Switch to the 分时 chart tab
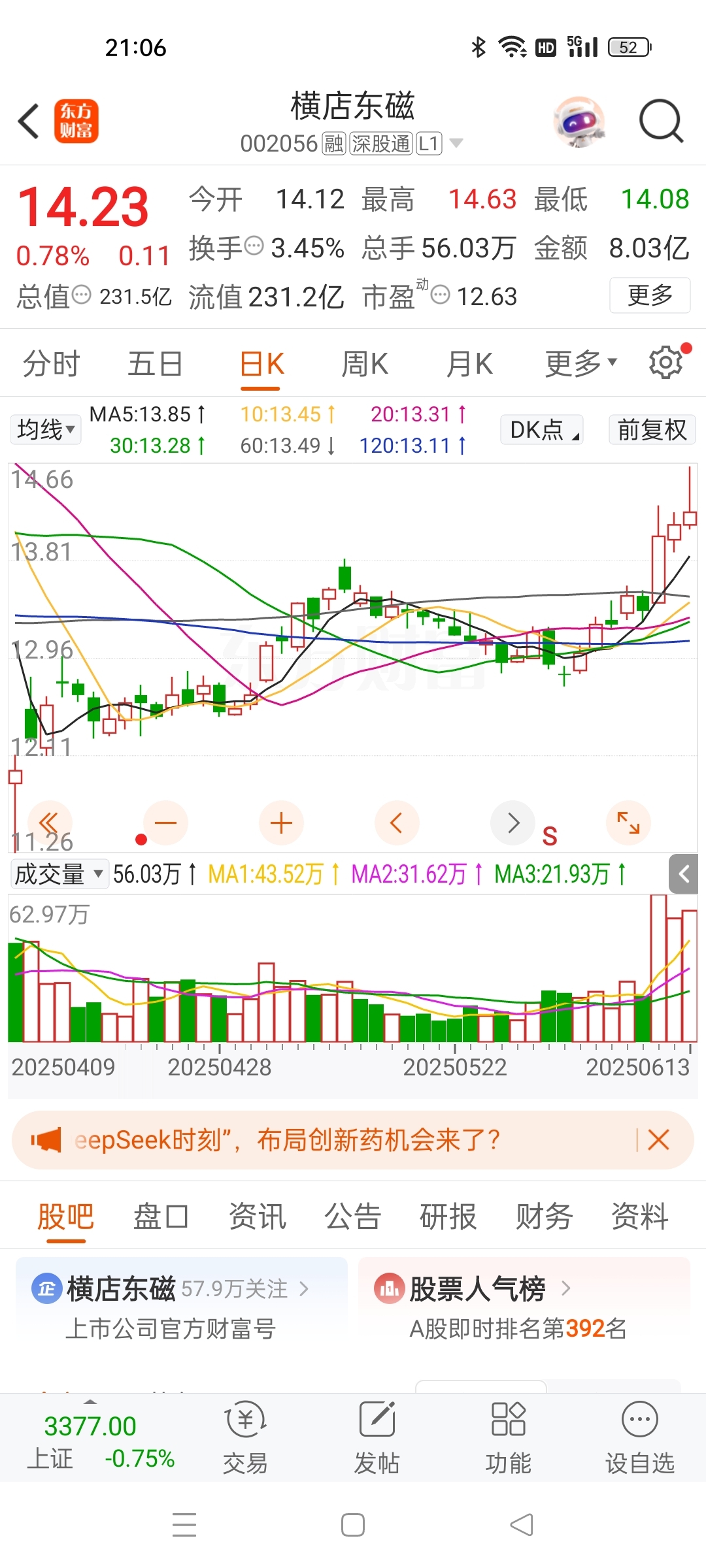Viewport: 706px width, 1568px height. click(x=51, y=364)
